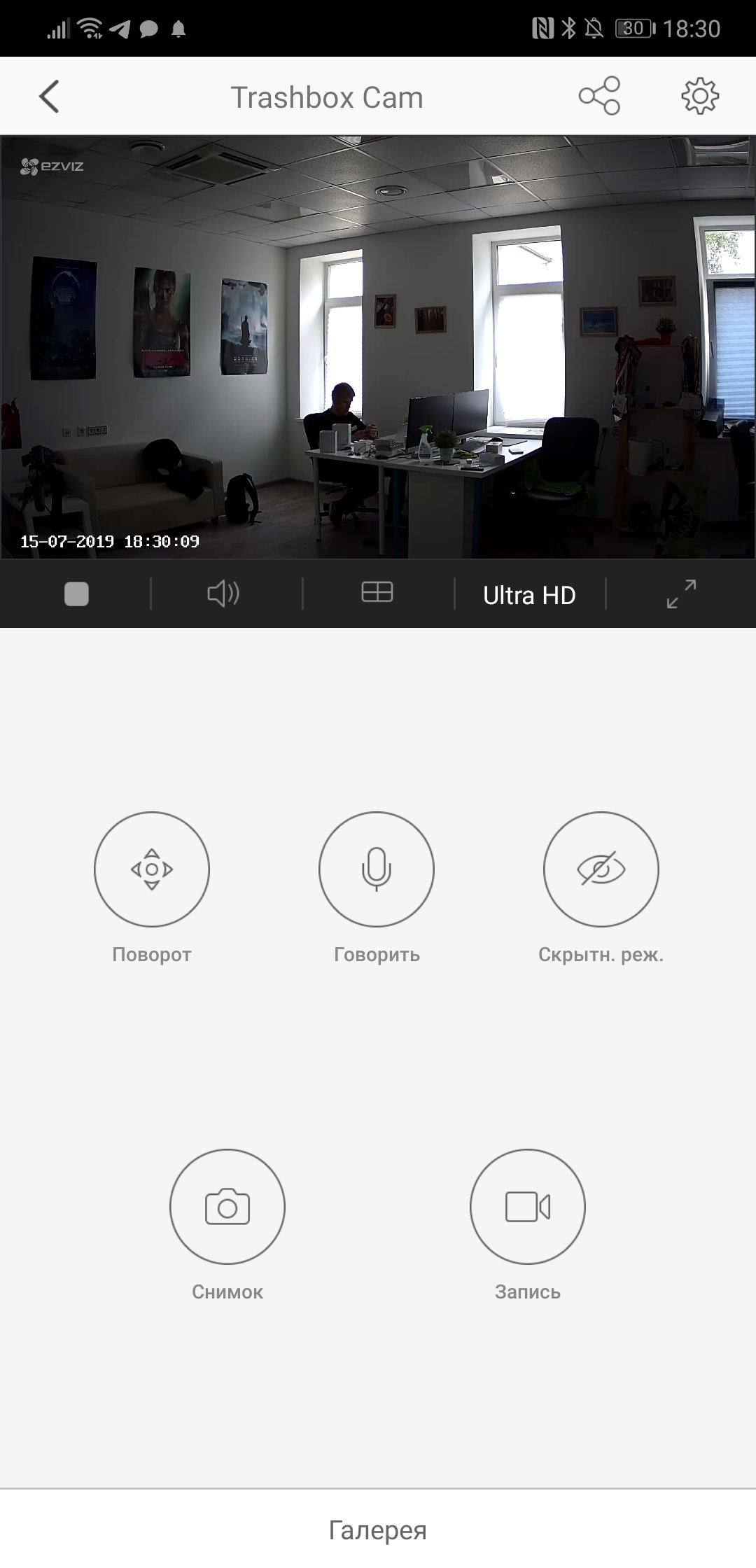The width and height of the screenshot is (756, 1568).
Task: Change Ultra HD video quality
Action: 529,595
